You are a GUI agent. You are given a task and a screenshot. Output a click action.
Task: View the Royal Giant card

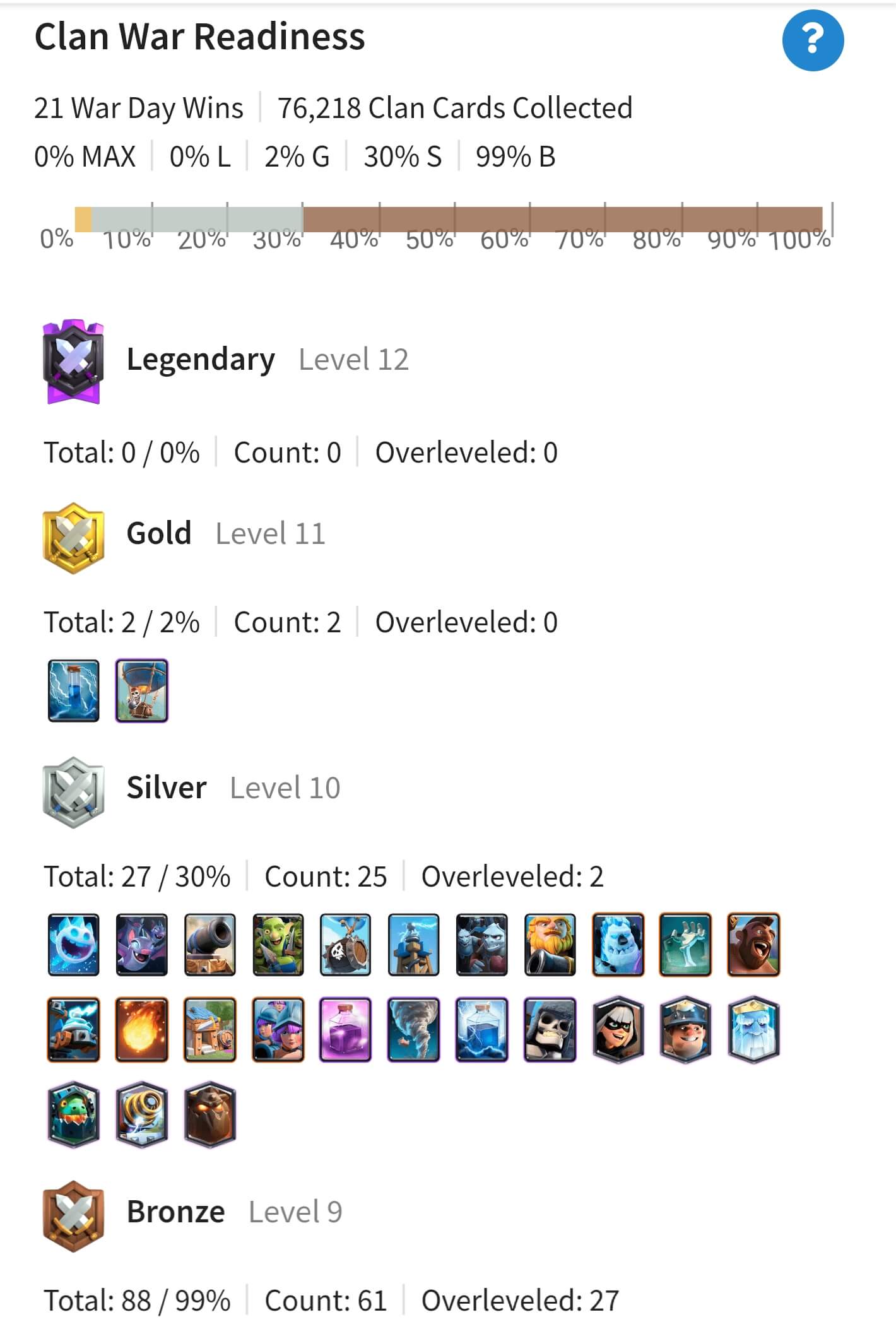click(550, 945)
